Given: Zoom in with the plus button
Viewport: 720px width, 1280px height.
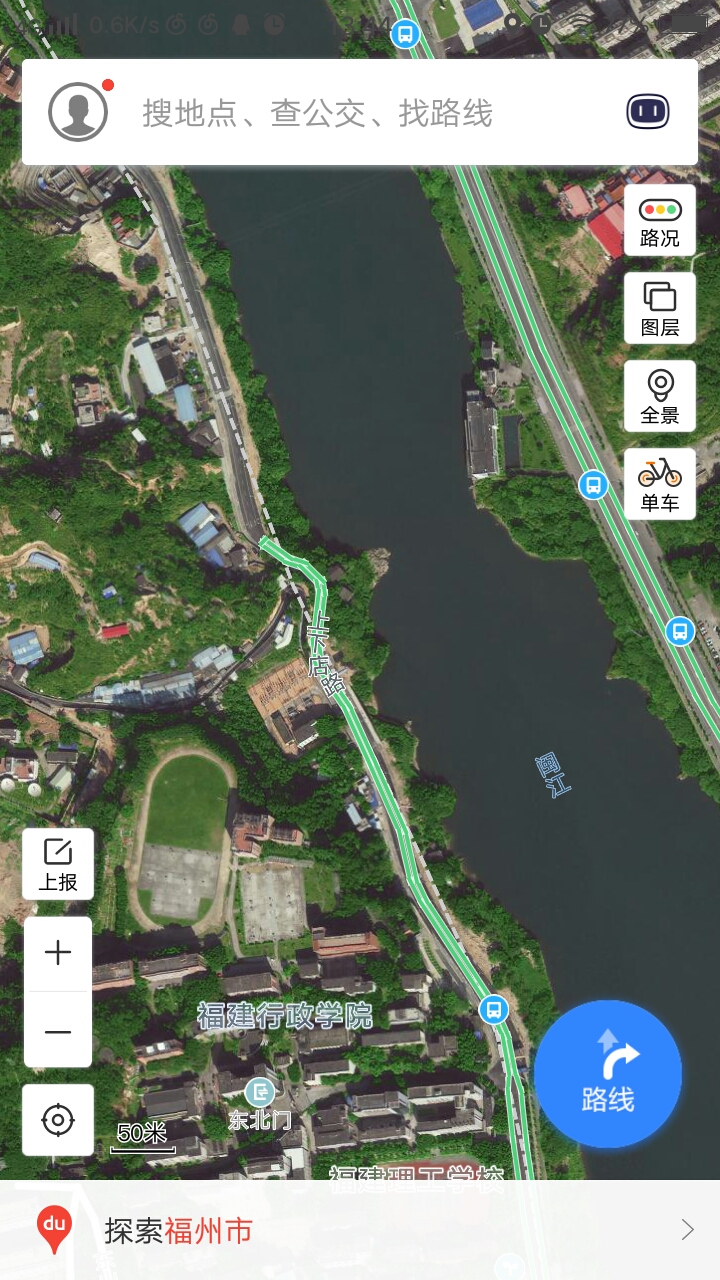Looking at the screenshot, I should coord(58,953).
